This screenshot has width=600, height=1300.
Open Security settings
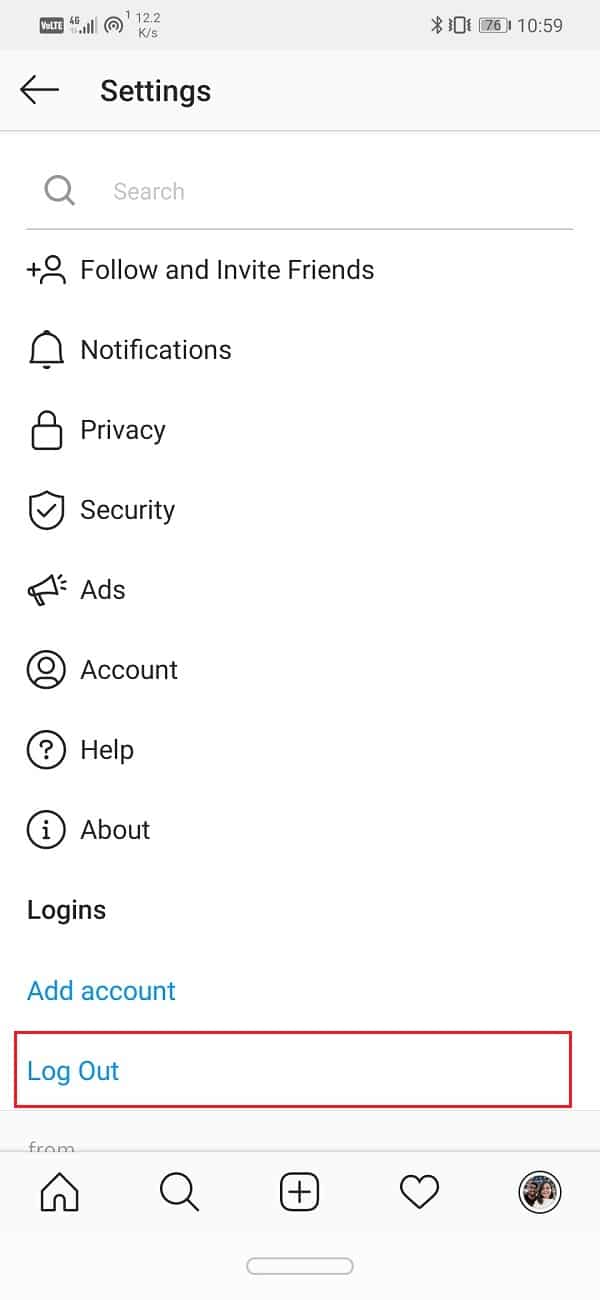click(127, 510)
